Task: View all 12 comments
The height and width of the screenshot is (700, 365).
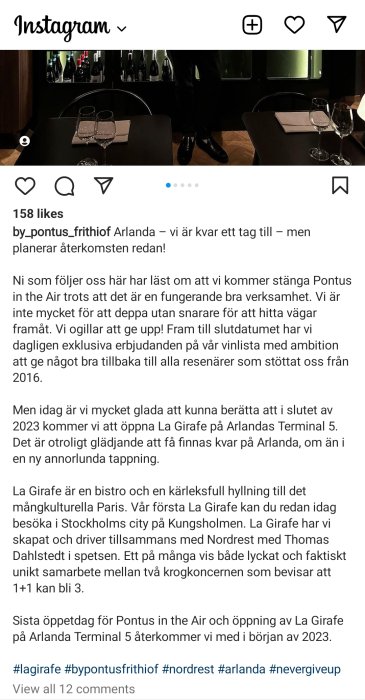Action: tap(74, 689)
